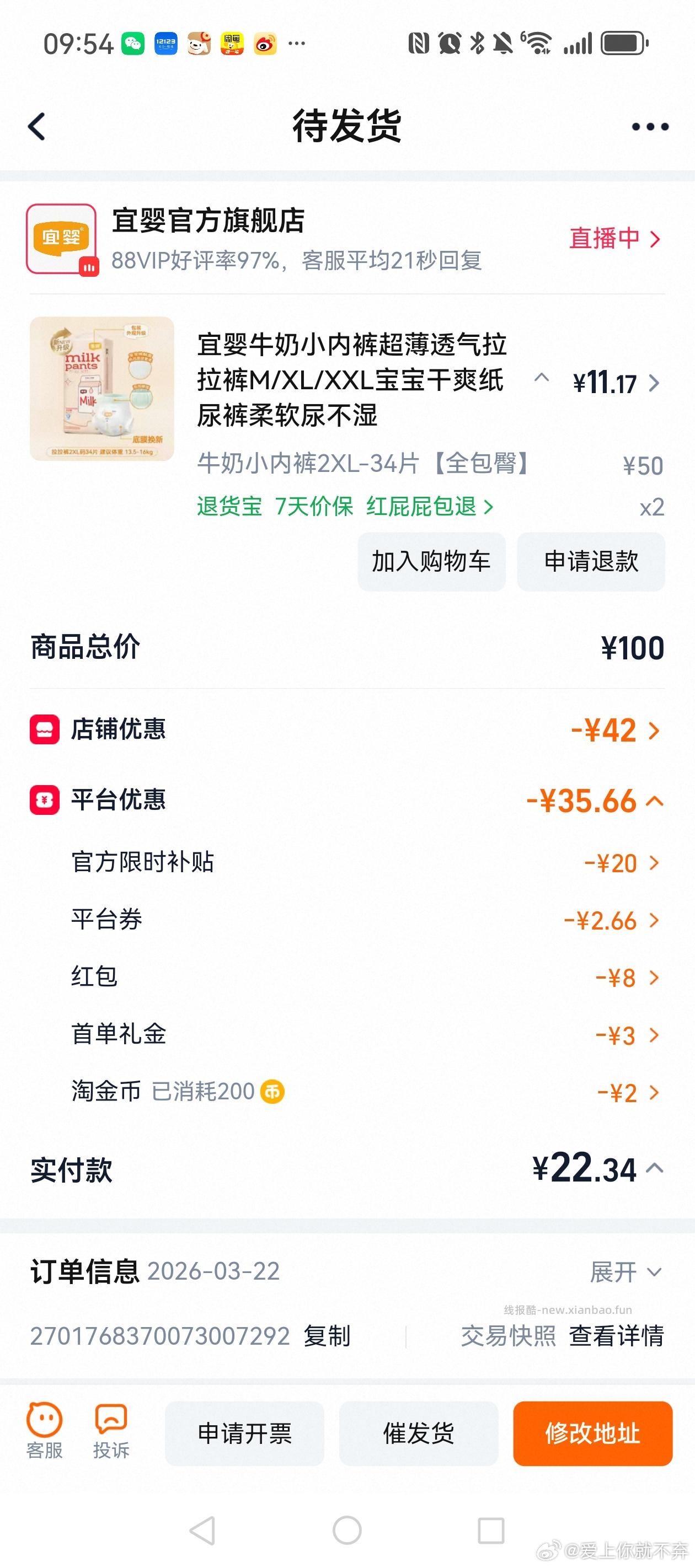Image resolution: width=695 pixels, height=1568 pixels.
Task: Open the three-dot overflow menu
Action: [x=650, y=127]
